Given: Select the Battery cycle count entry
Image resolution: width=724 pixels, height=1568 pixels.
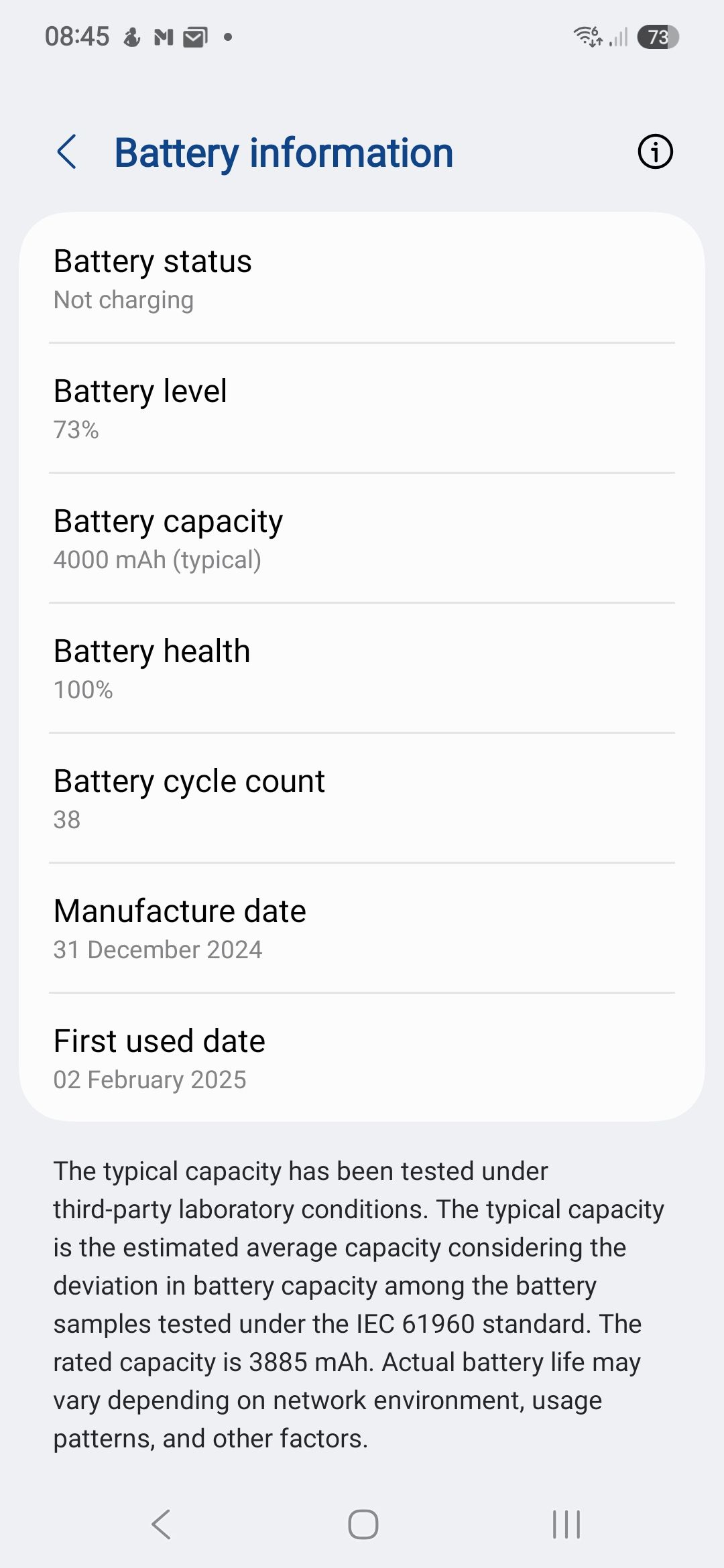Looking at the screenshot, I should [362, 797].
